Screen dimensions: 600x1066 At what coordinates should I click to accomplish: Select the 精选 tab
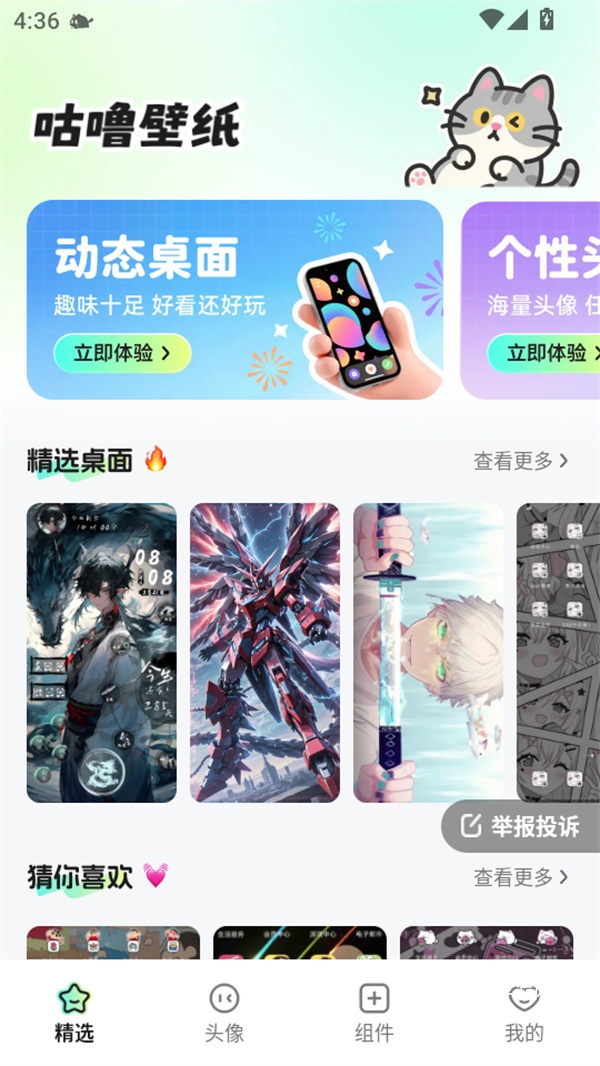74,1012
